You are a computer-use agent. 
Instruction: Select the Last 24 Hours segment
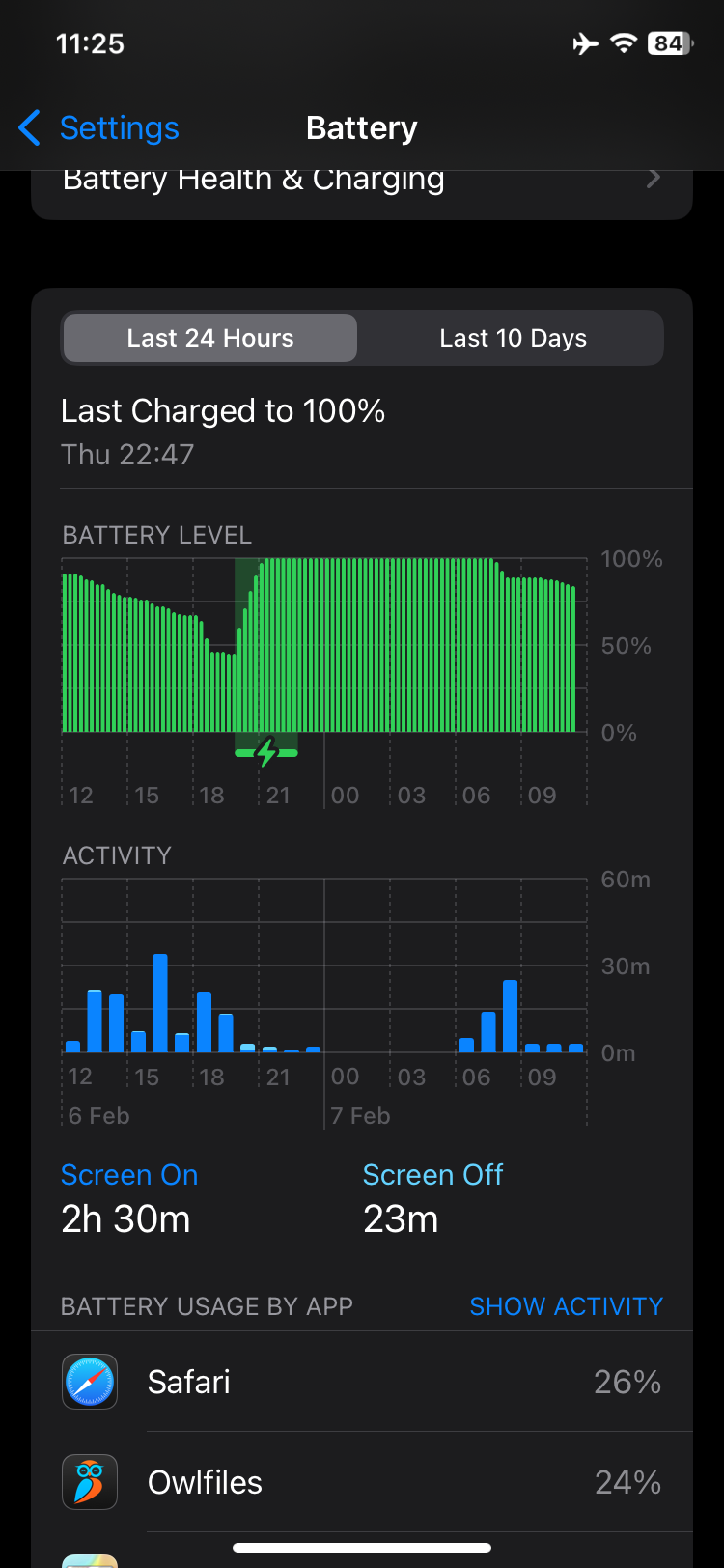point(210,338)
